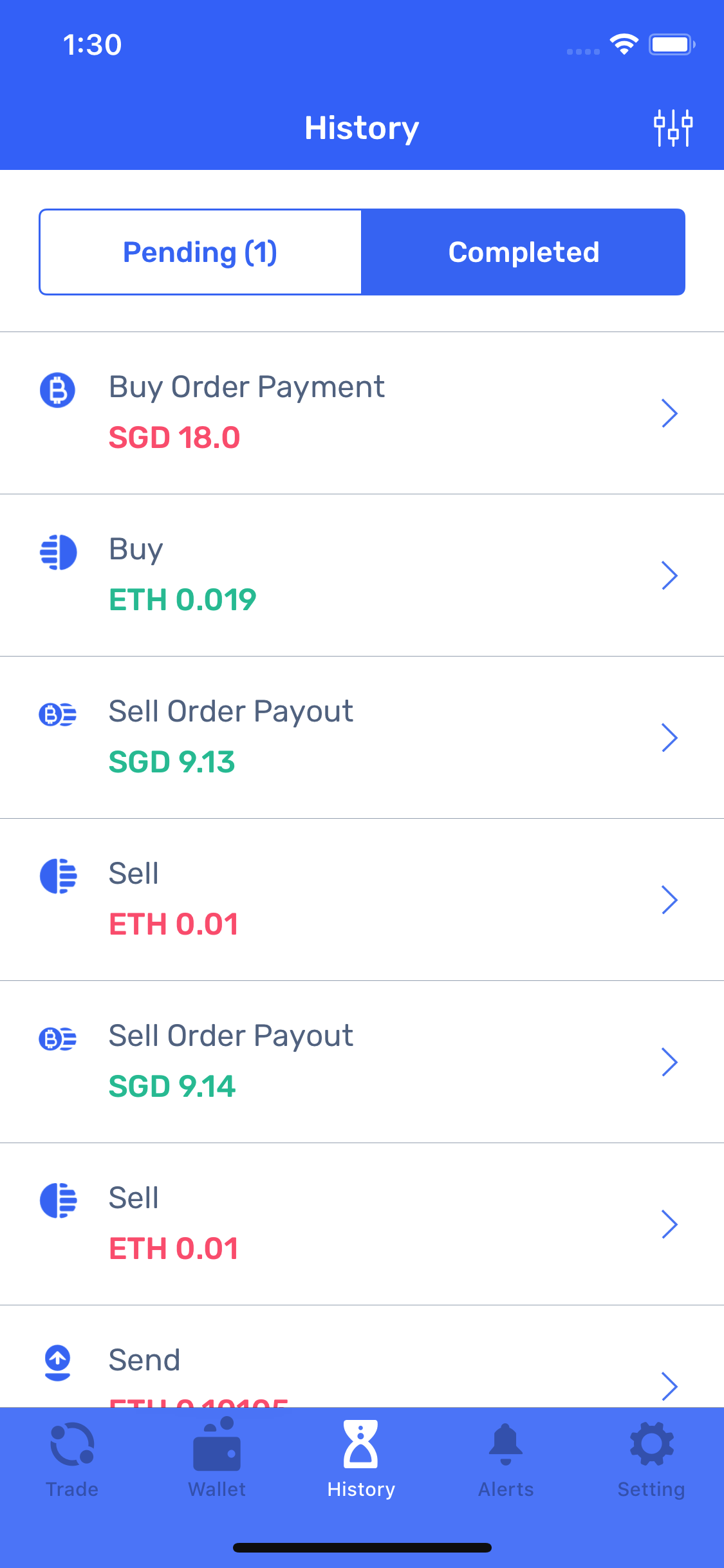Screen dimensions: 724x1568
Task: Open the Wallet tab
Action: (x=217, y=1460)
